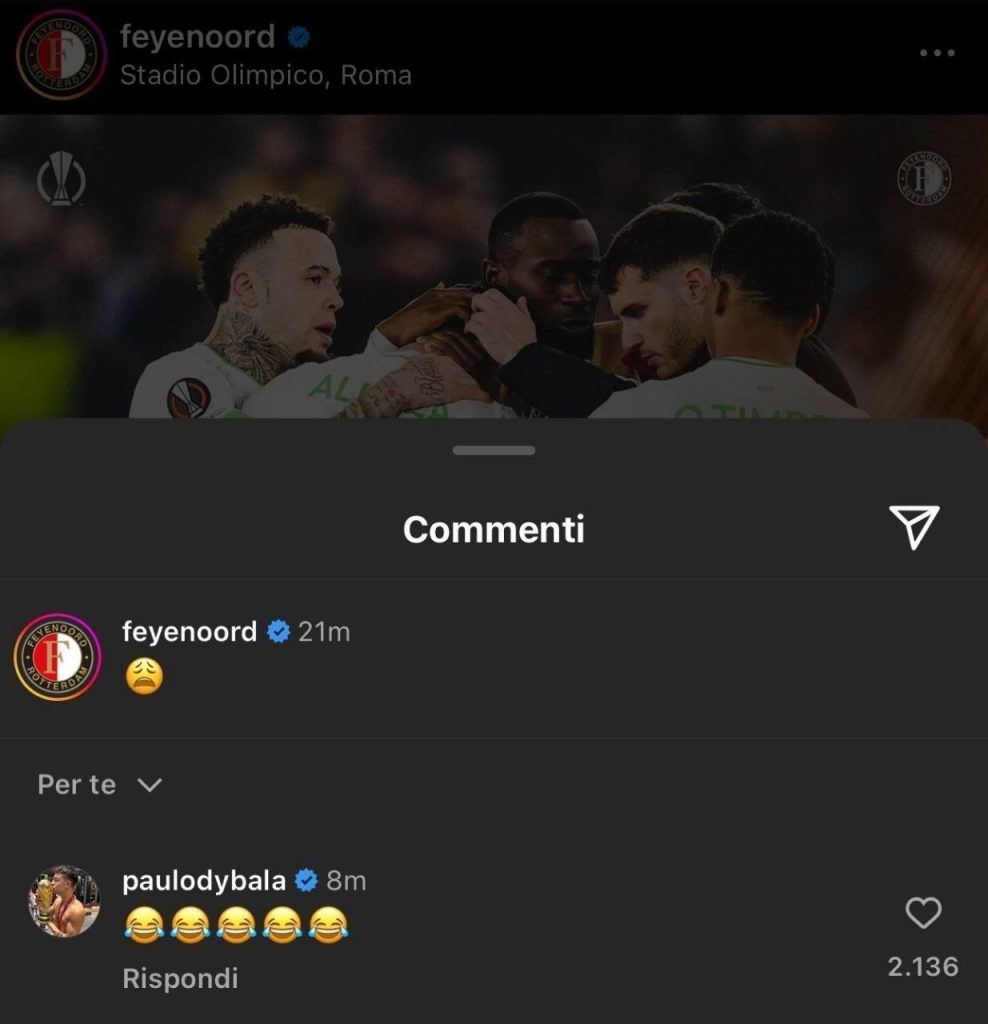Open paulodybala's profile picture
Screen dimensions: 988x1024
(x=64, y=901)
